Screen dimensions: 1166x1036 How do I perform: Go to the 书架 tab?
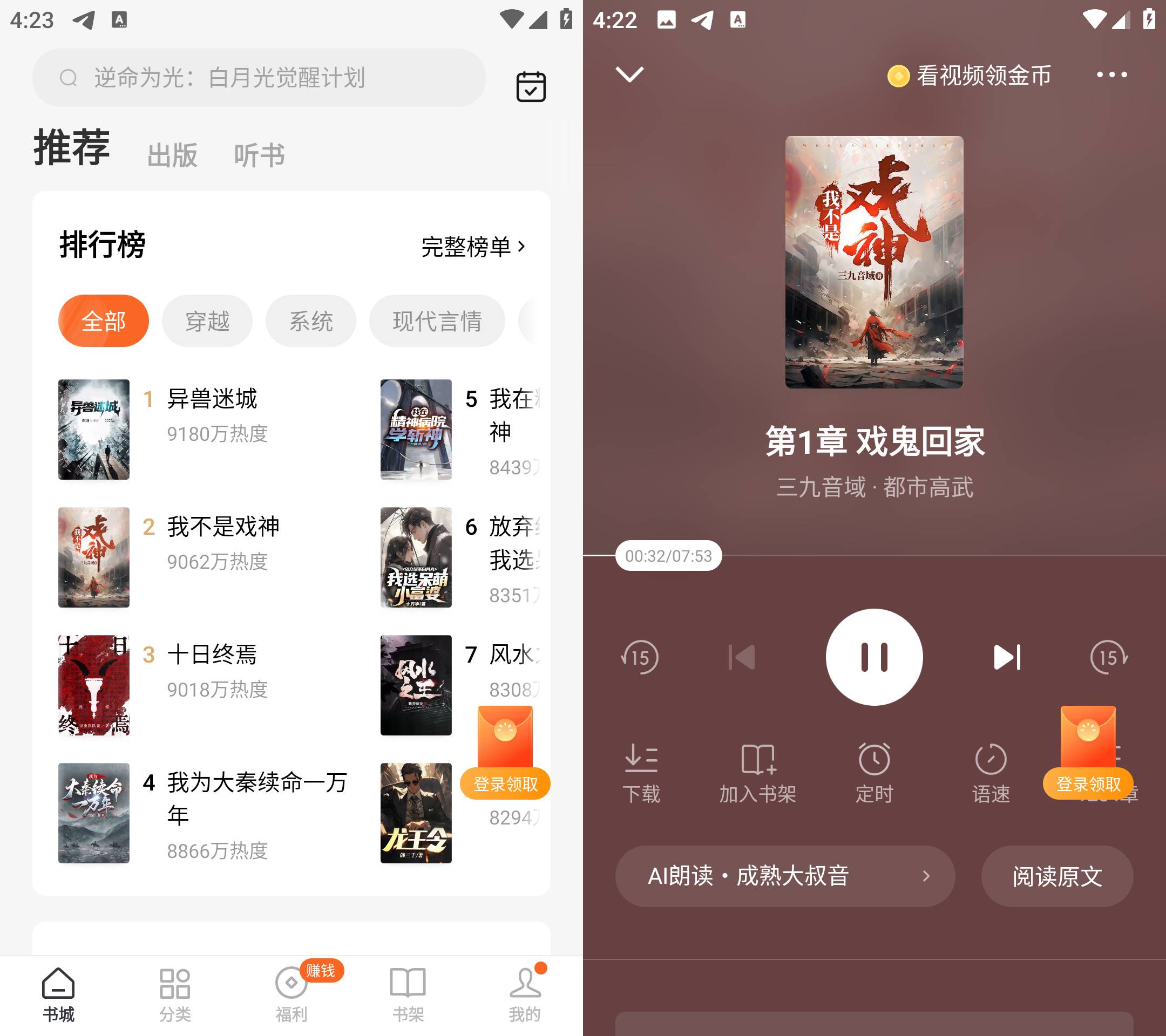pos(408,994)
